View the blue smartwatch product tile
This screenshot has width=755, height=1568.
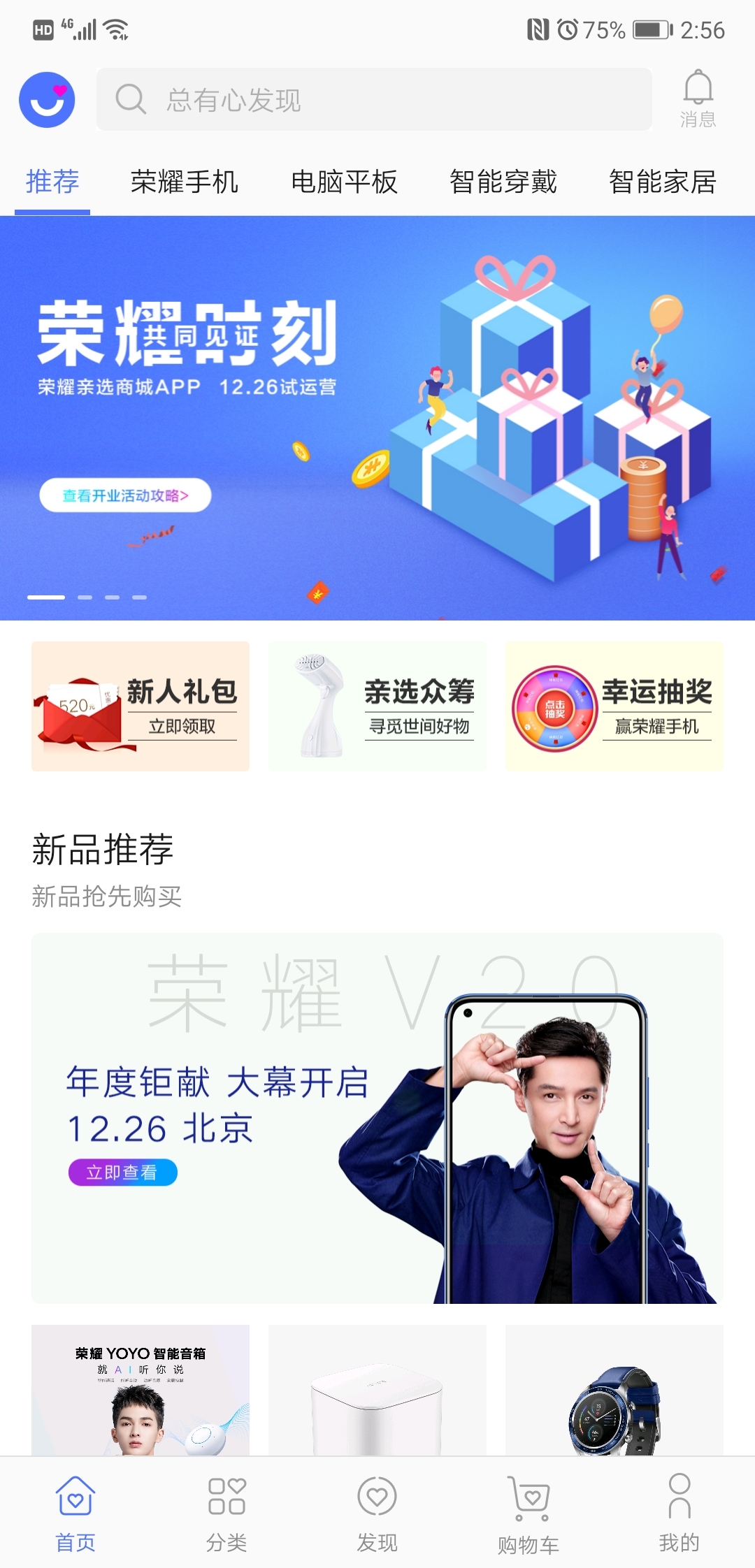point(614,1391)
